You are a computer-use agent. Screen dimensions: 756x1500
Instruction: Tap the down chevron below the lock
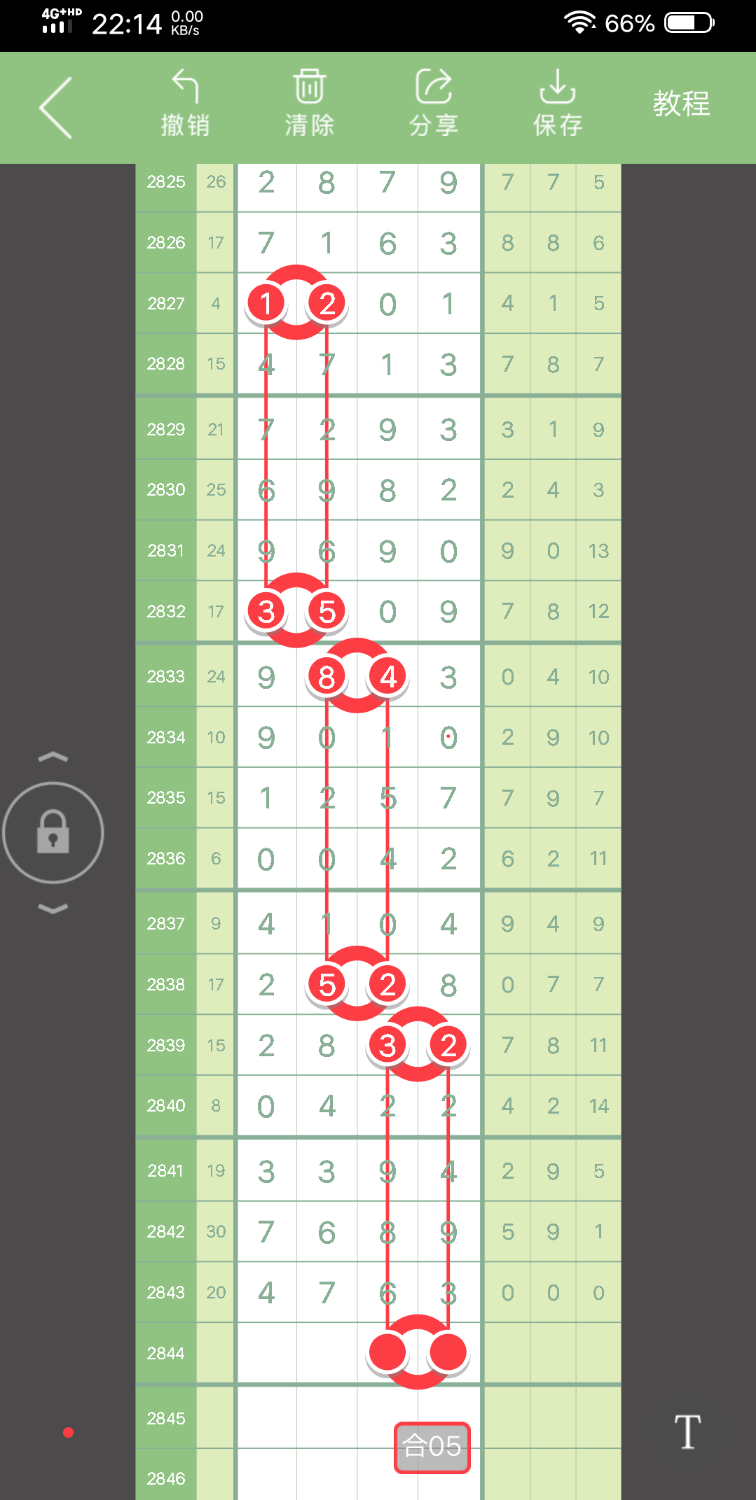click(x=53, y=908)
